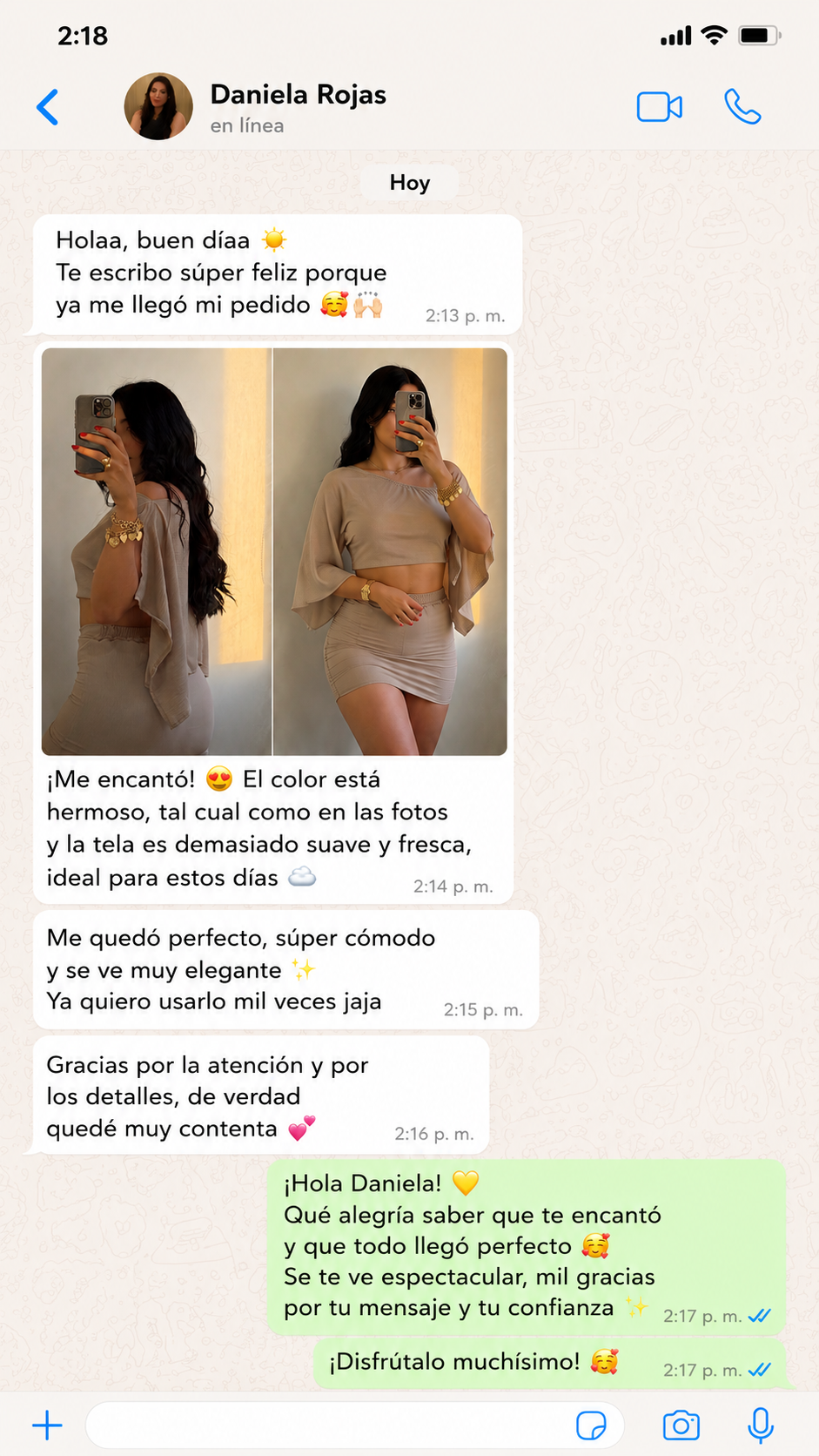This screenshot has height=1456, width=819.
Task: Open the left mirror selfie photo
Action: (157, 551)
